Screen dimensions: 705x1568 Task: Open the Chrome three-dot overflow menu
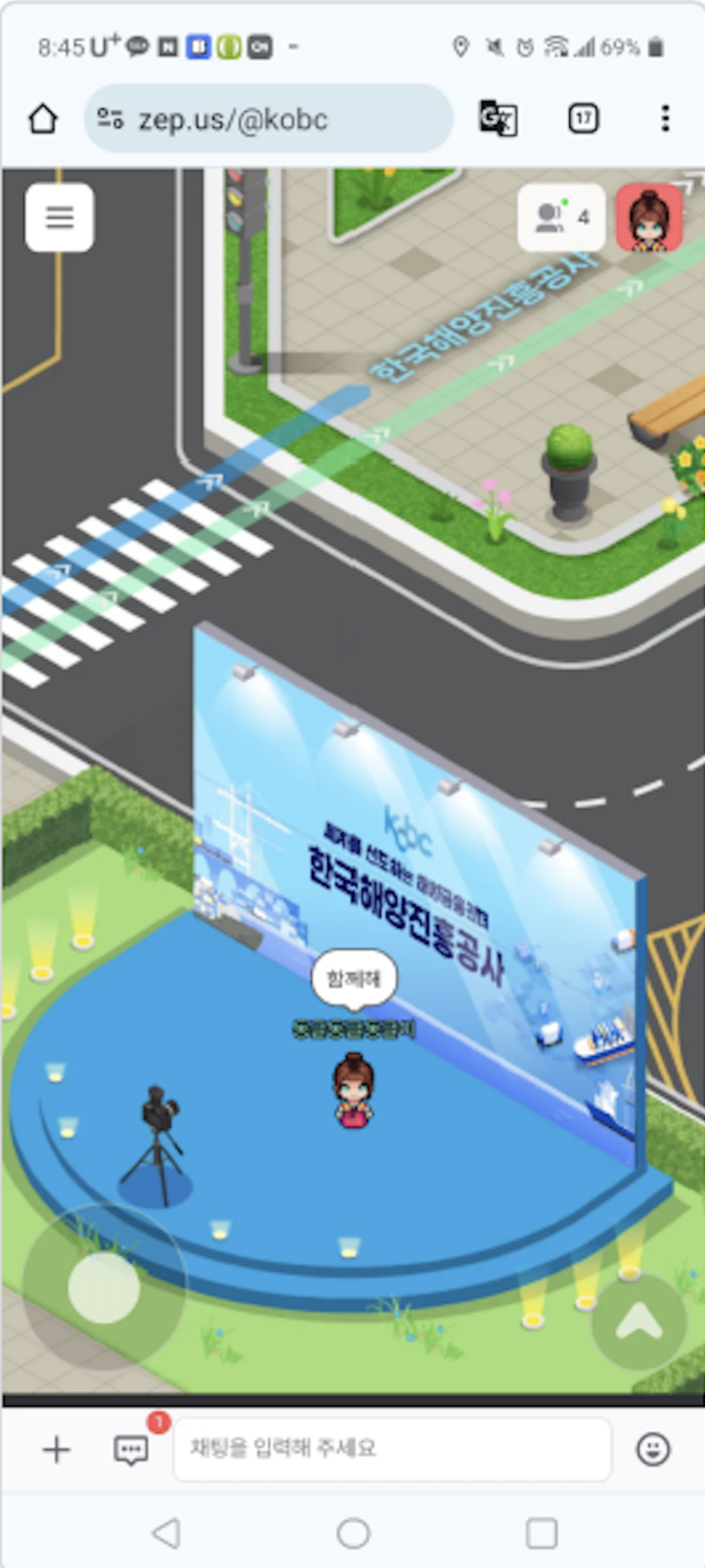pyautogui.click(x=664, y=117)
